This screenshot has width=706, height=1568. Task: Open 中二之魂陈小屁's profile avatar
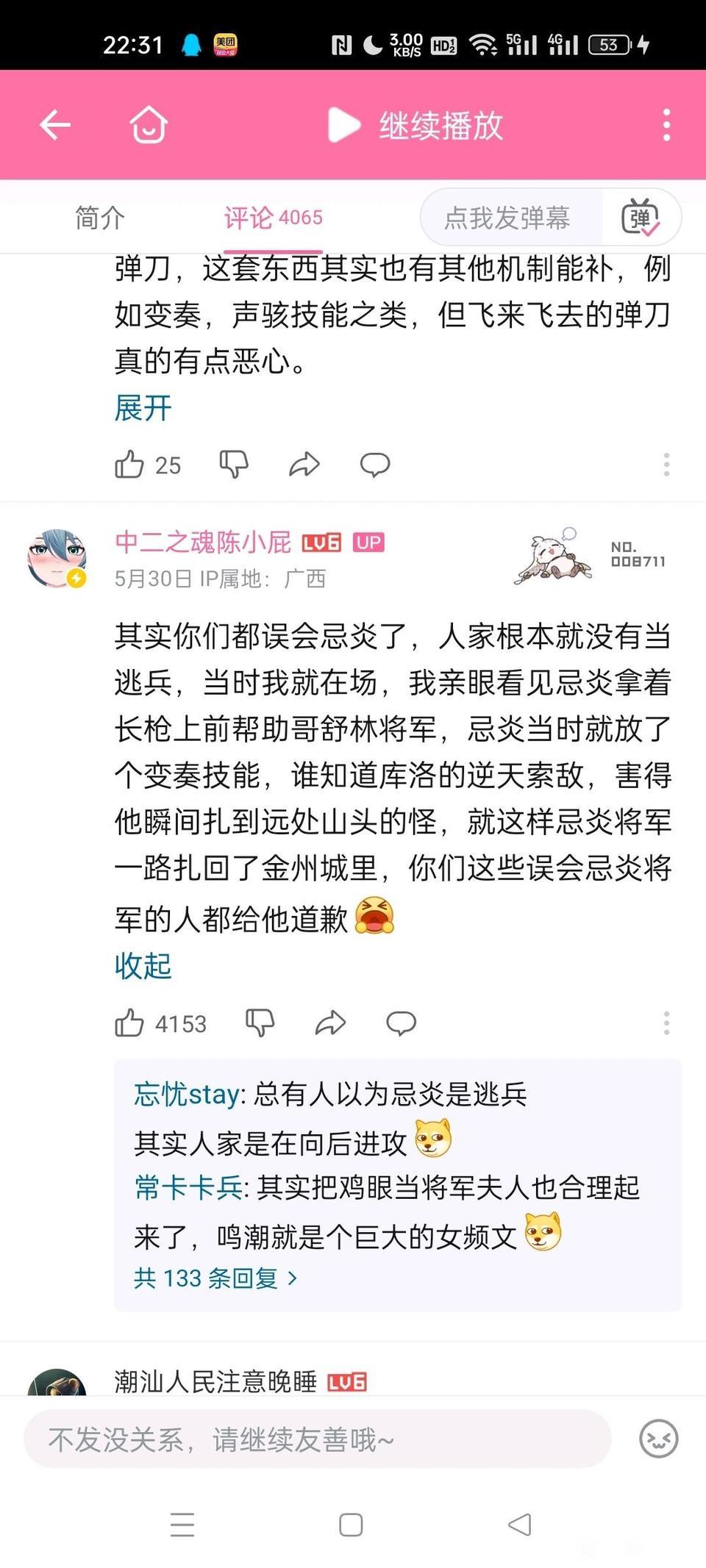57,558
